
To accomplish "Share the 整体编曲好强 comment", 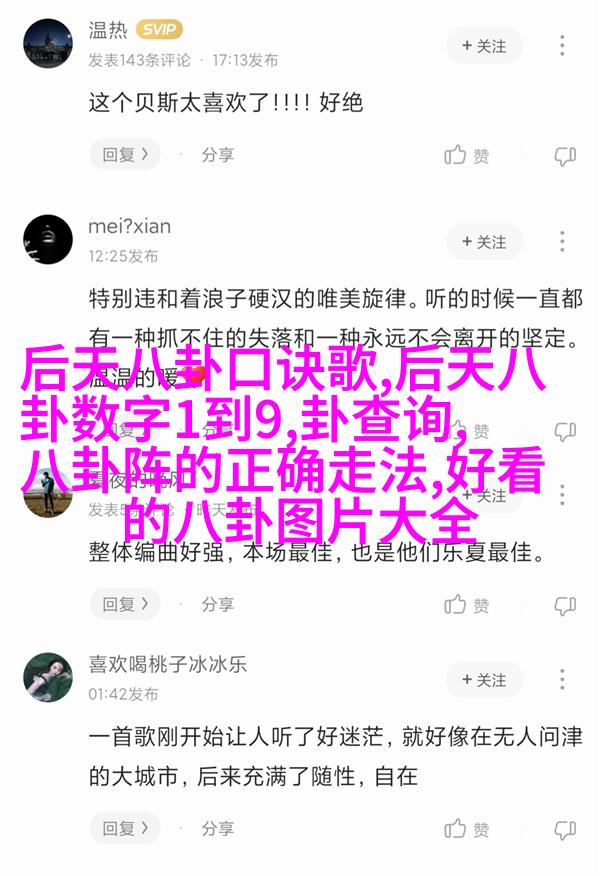I will pos(217,605).
